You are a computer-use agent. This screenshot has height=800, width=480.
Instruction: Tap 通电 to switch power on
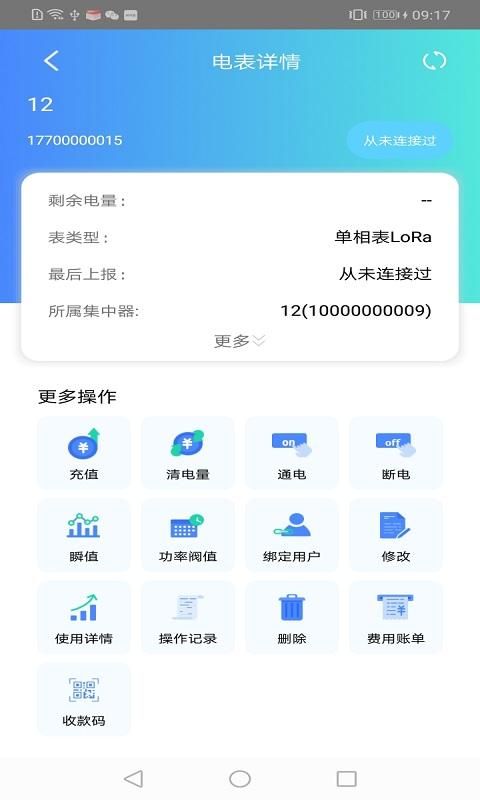292,453
